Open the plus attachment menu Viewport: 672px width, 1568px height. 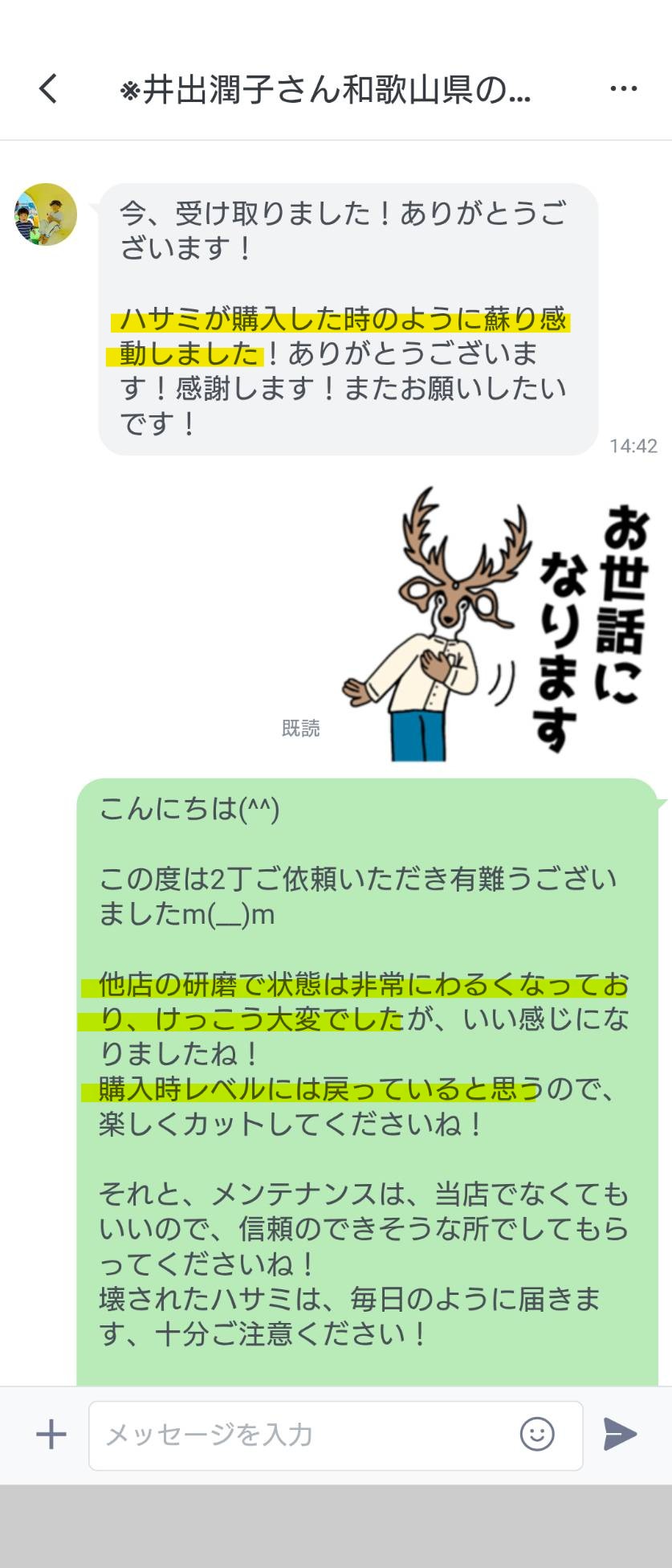pyautogui.click(x=51, y=1434)
